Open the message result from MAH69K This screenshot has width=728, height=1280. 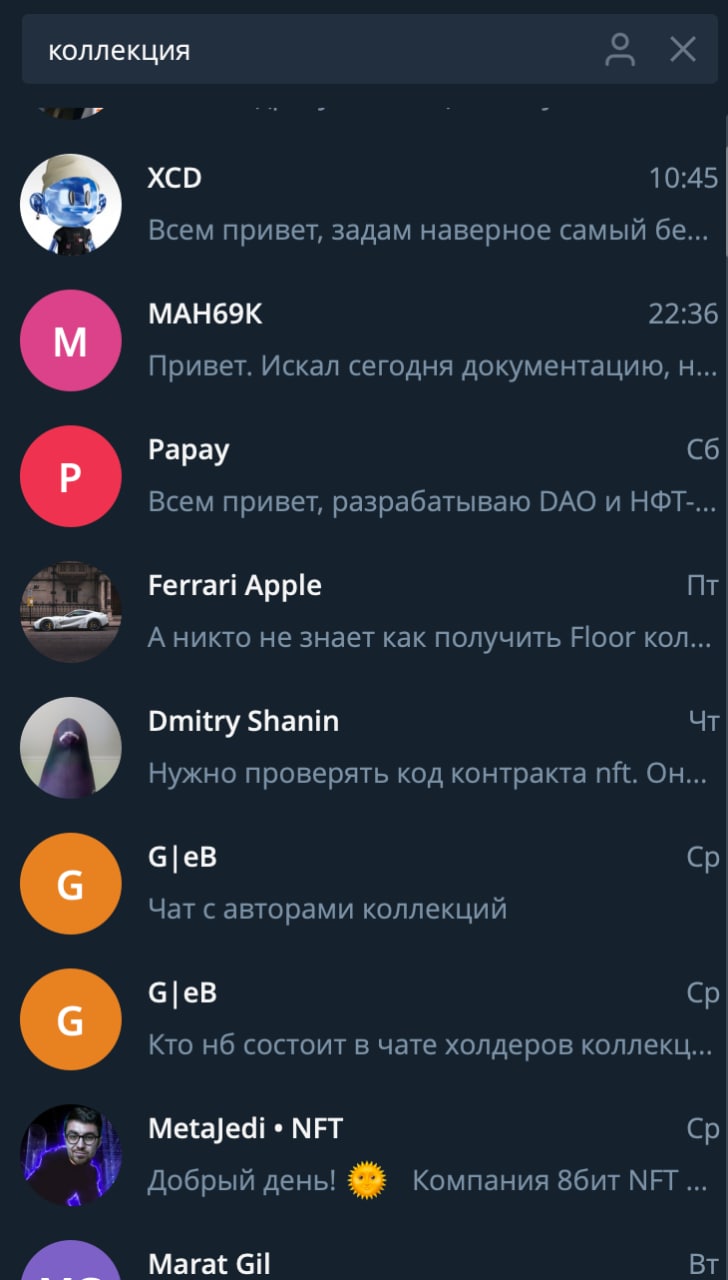[364, 340]
